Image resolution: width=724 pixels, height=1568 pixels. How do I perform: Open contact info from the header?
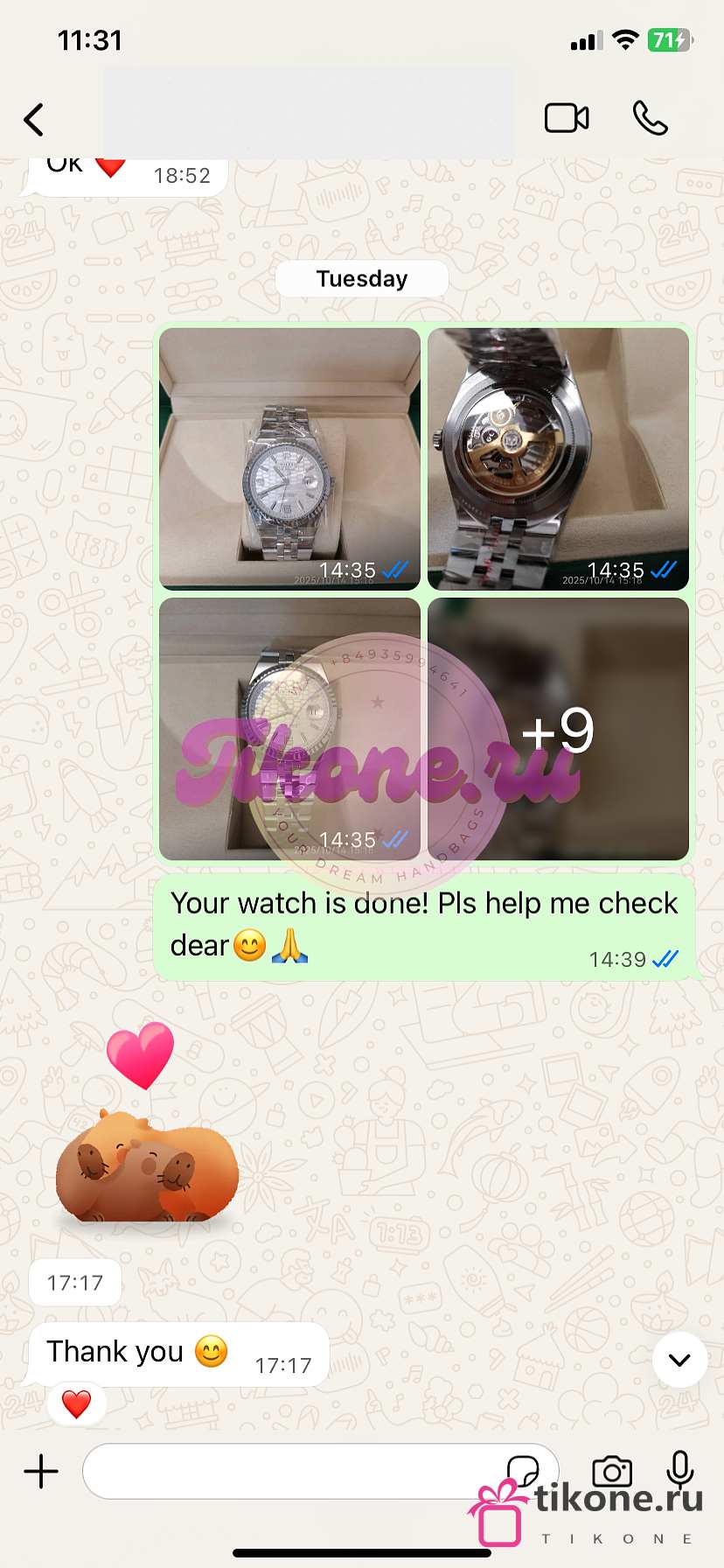(308, 115)
